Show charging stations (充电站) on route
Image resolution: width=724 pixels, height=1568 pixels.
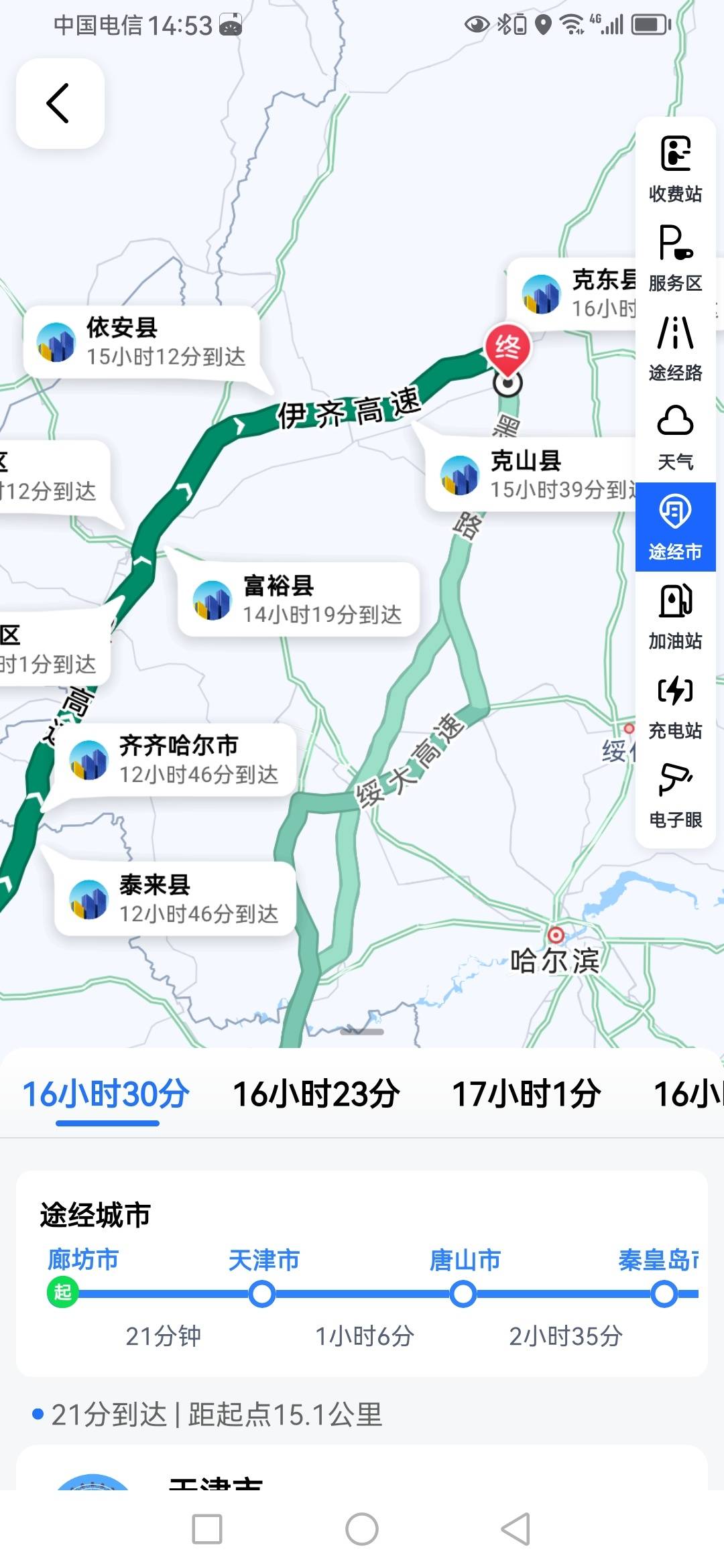point(675,706)
